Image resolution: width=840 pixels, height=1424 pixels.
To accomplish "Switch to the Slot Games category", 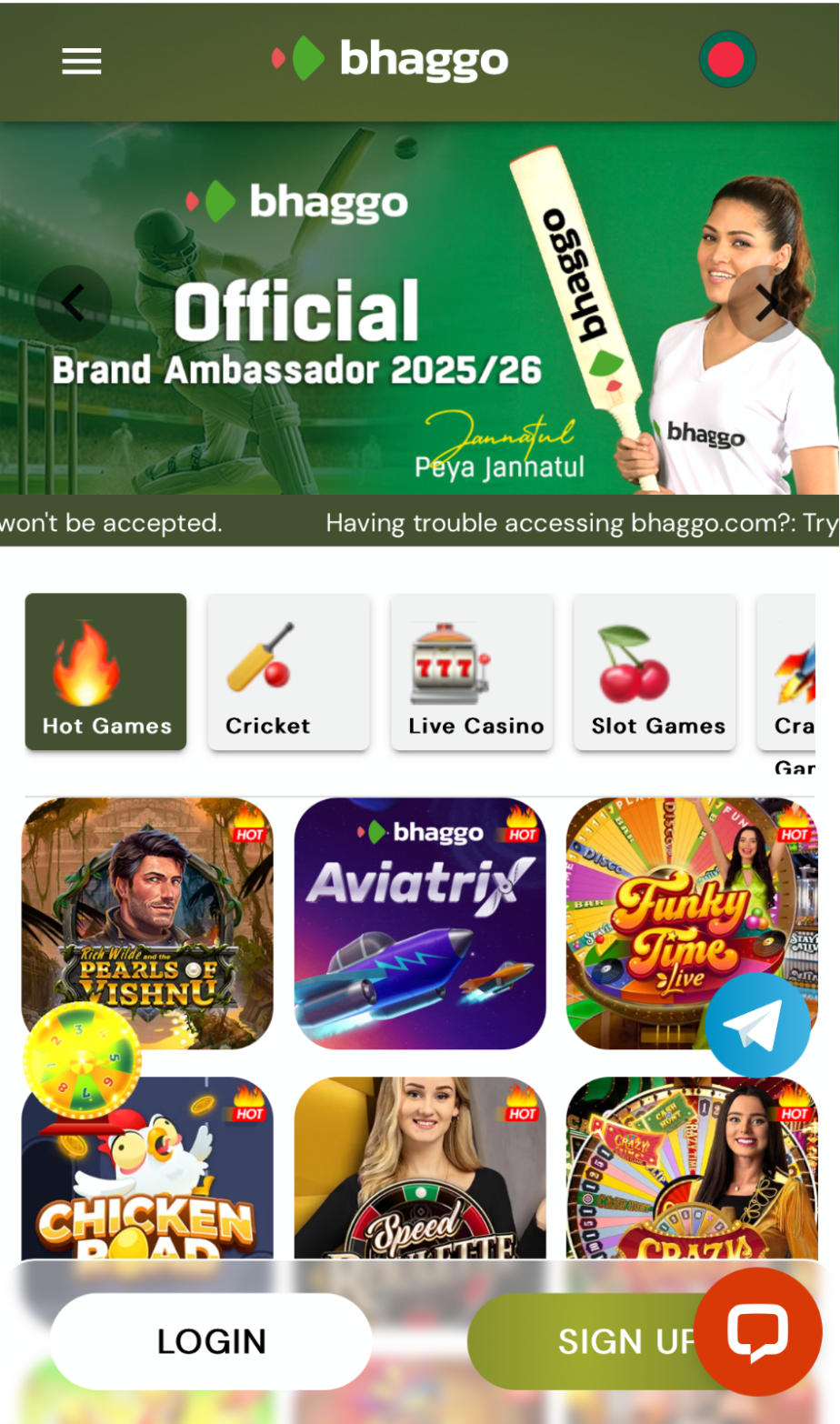I will click(x=655, y=672).
